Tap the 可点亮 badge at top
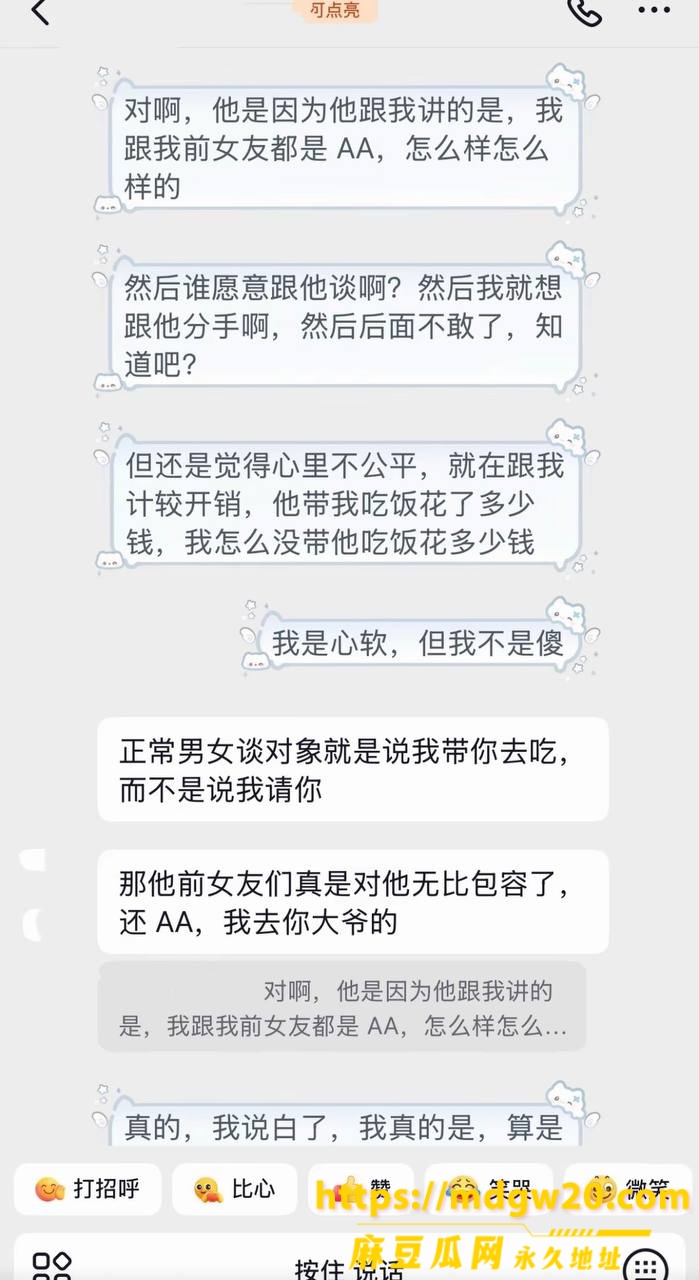This screenshot has width=699, height=1280. (x=334, y=11)
